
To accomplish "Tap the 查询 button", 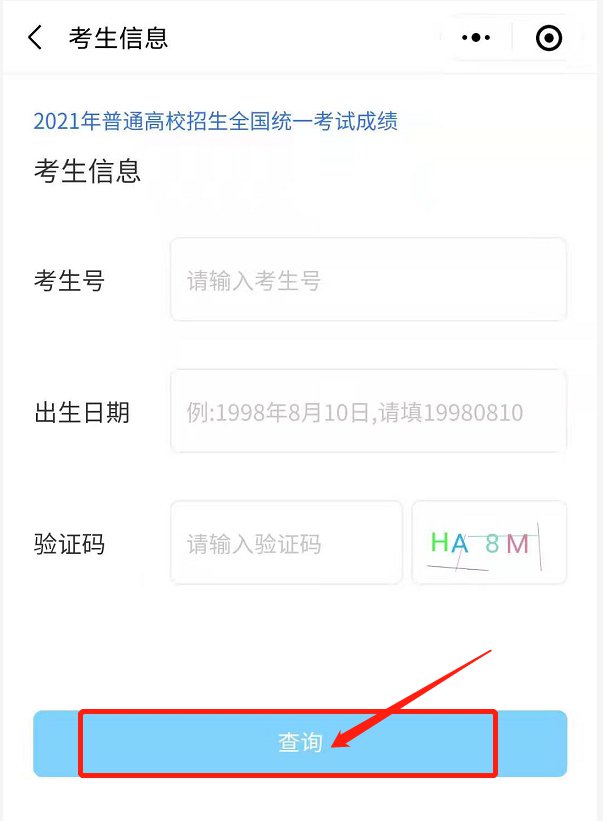I will point(300,743).
